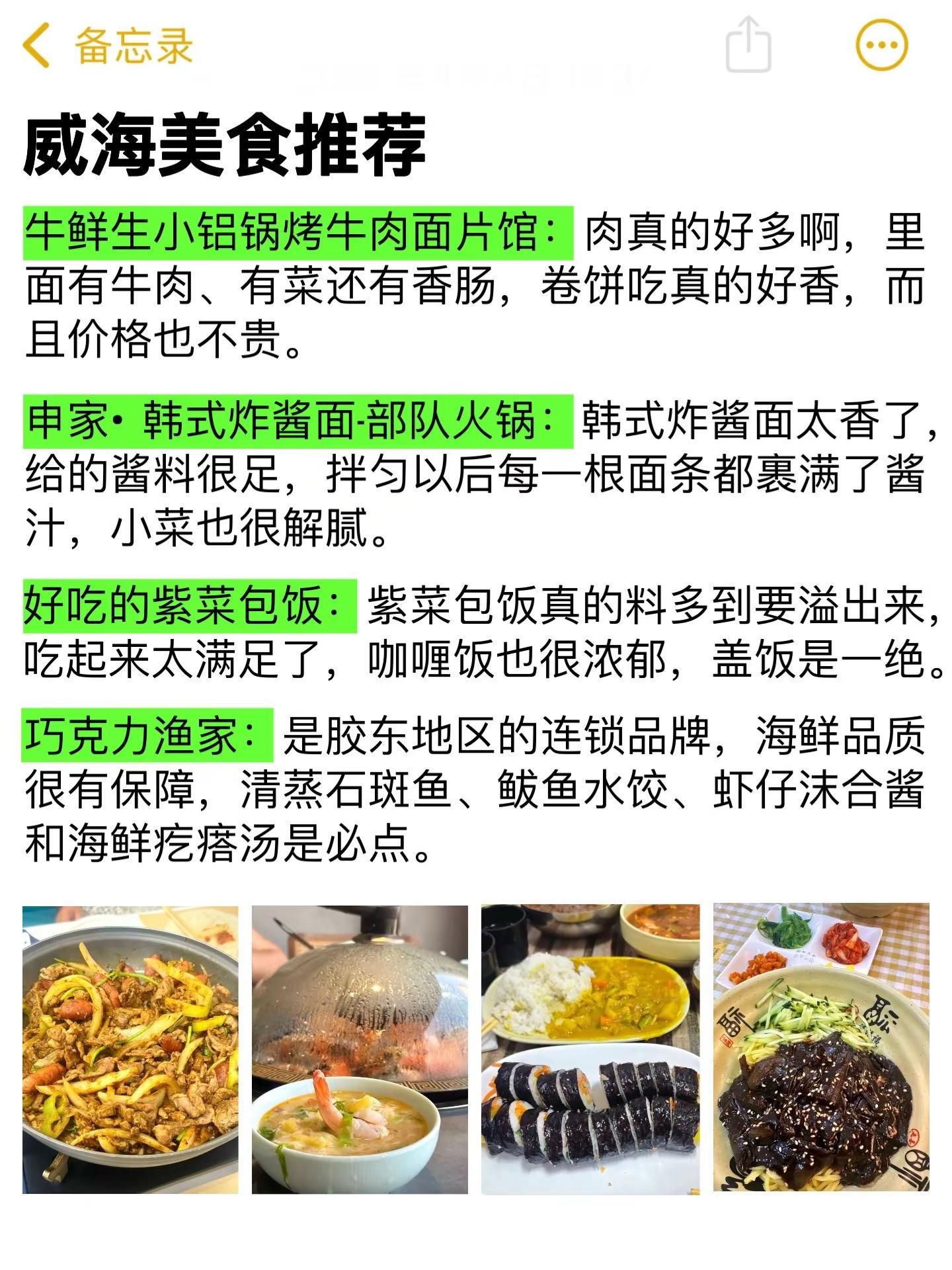This screenshot has width=952, height=1270.
Task: Go back to the 备忘录 list
Action: coord(106,46)
